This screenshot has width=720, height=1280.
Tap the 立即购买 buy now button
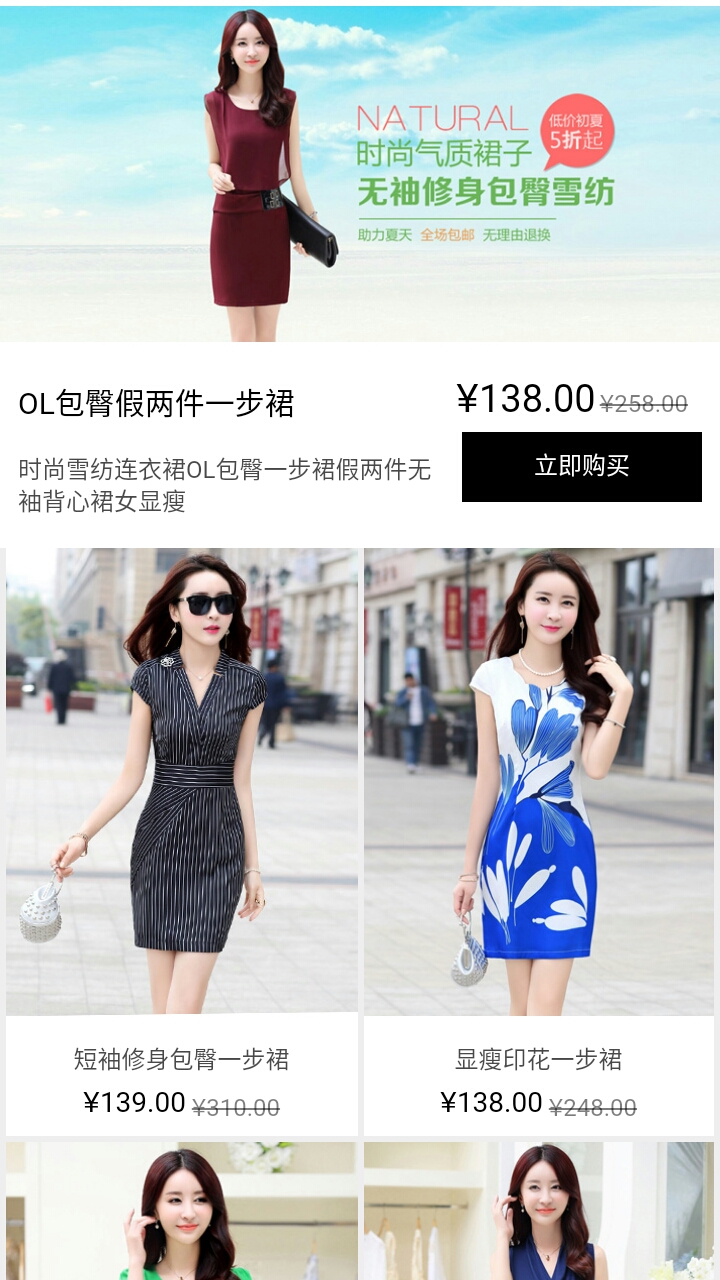pos(581,467)
